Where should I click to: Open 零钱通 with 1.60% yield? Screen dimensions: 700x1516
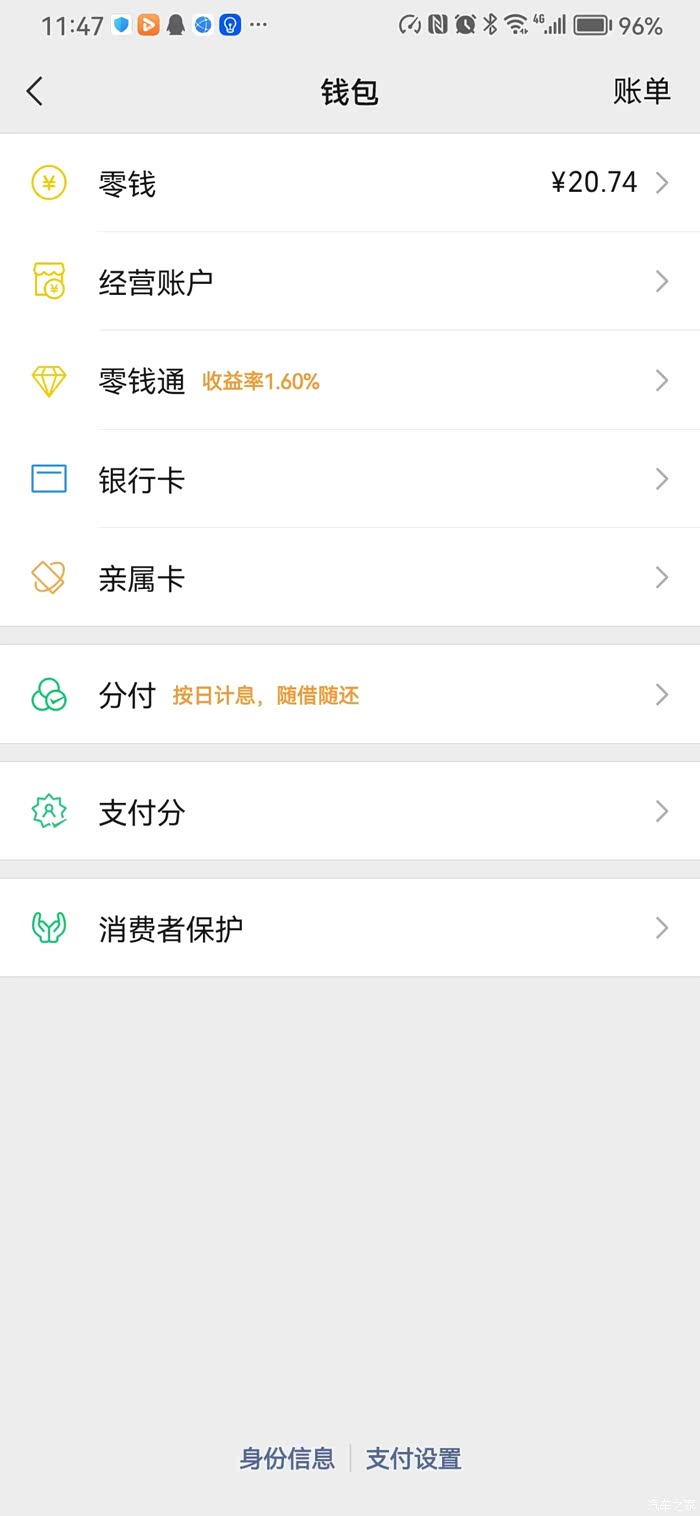(x=350, y=381)
